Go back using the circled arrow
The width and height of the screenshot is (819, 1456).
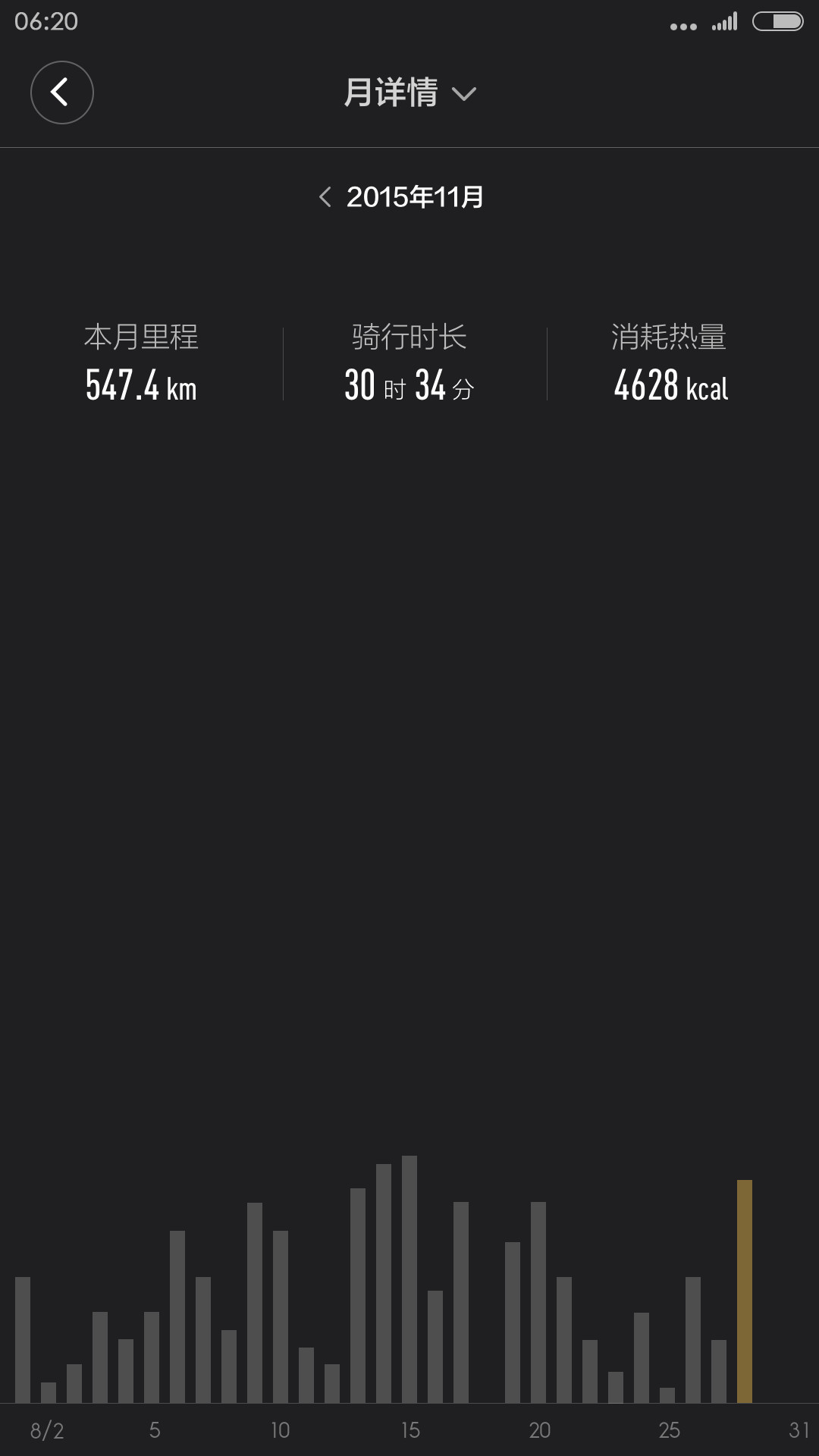tap(62, 93)
